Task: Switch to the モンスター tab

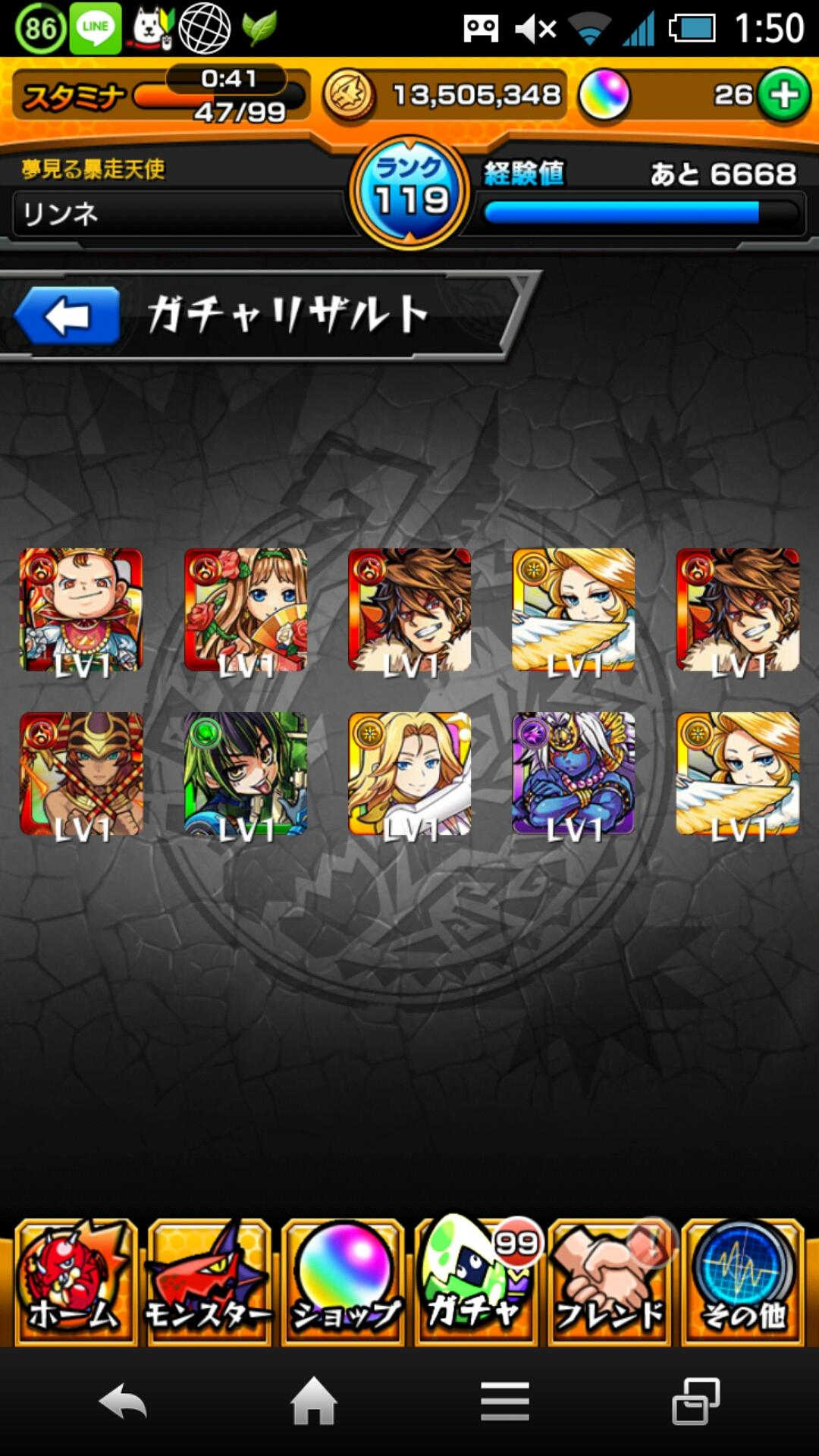Action: point(209,1282)
